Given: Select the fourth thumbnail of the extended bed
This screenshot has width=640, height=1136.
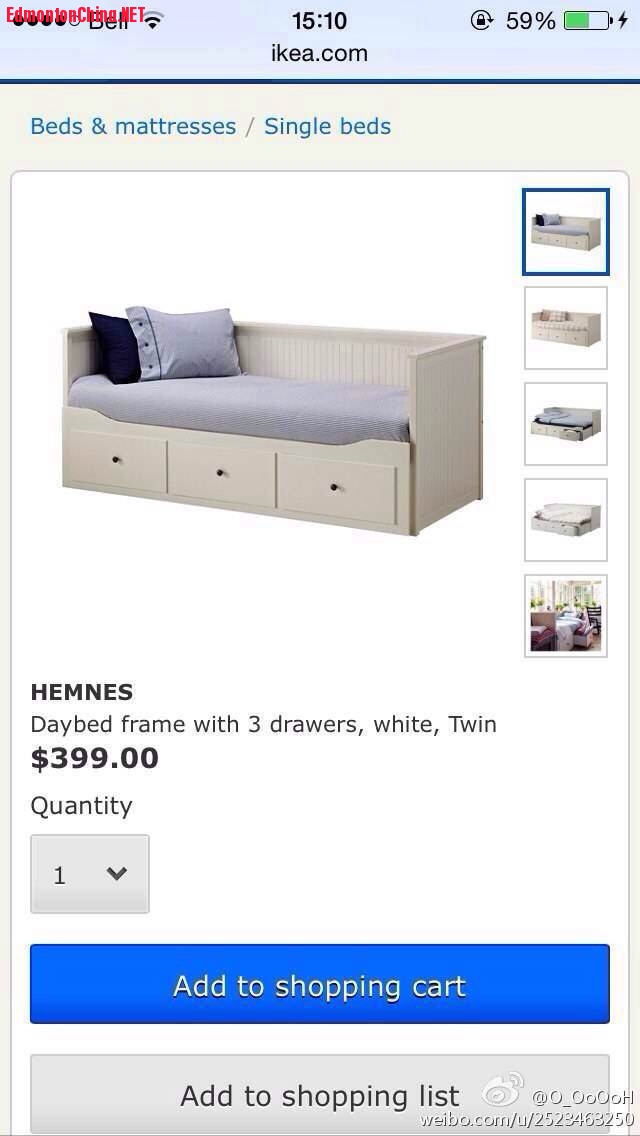Looking at the screenshot, I should pos(565,520).
